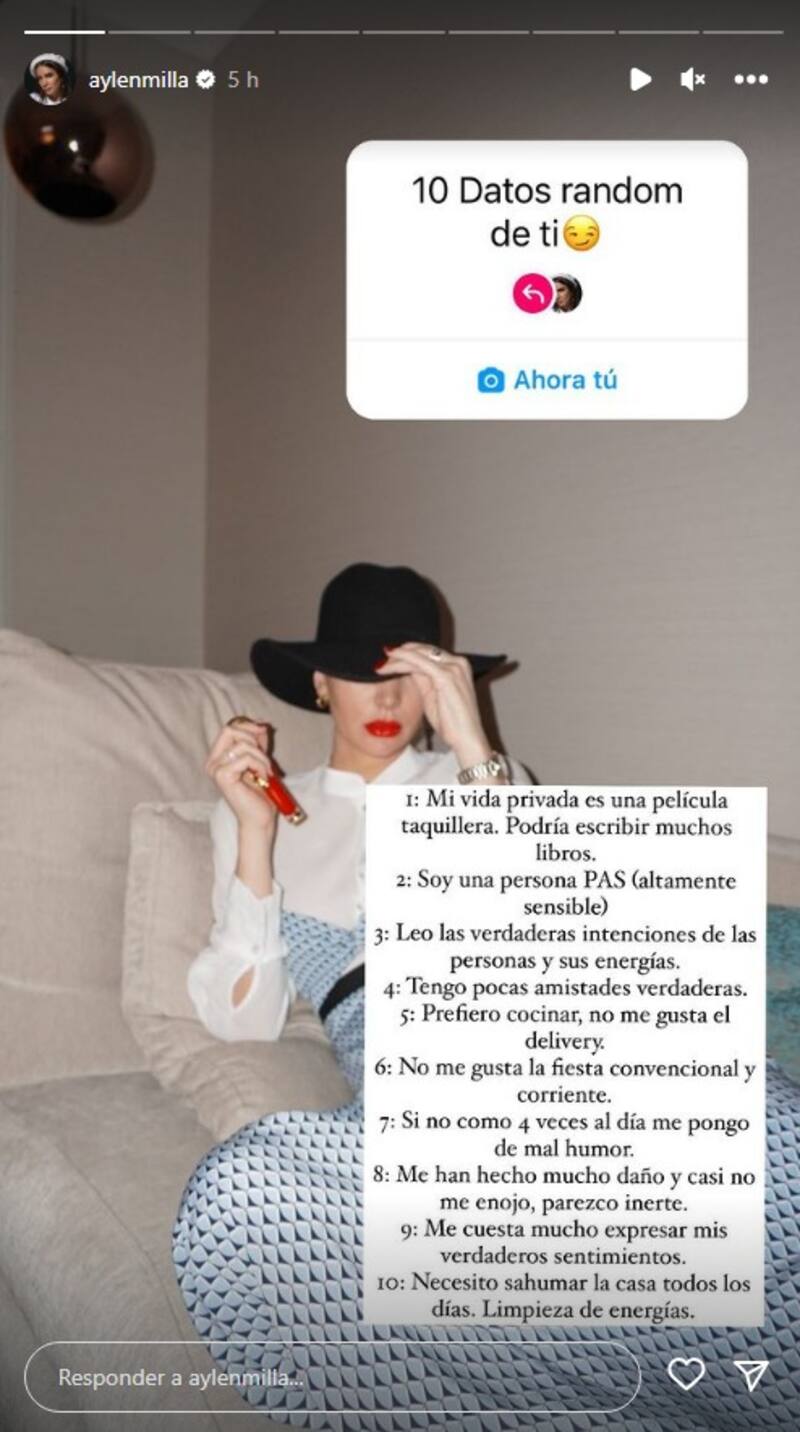Like this story with the heart
Image resolution: width=800 pixels, height=1432 pixels.
pos(686,1375)
